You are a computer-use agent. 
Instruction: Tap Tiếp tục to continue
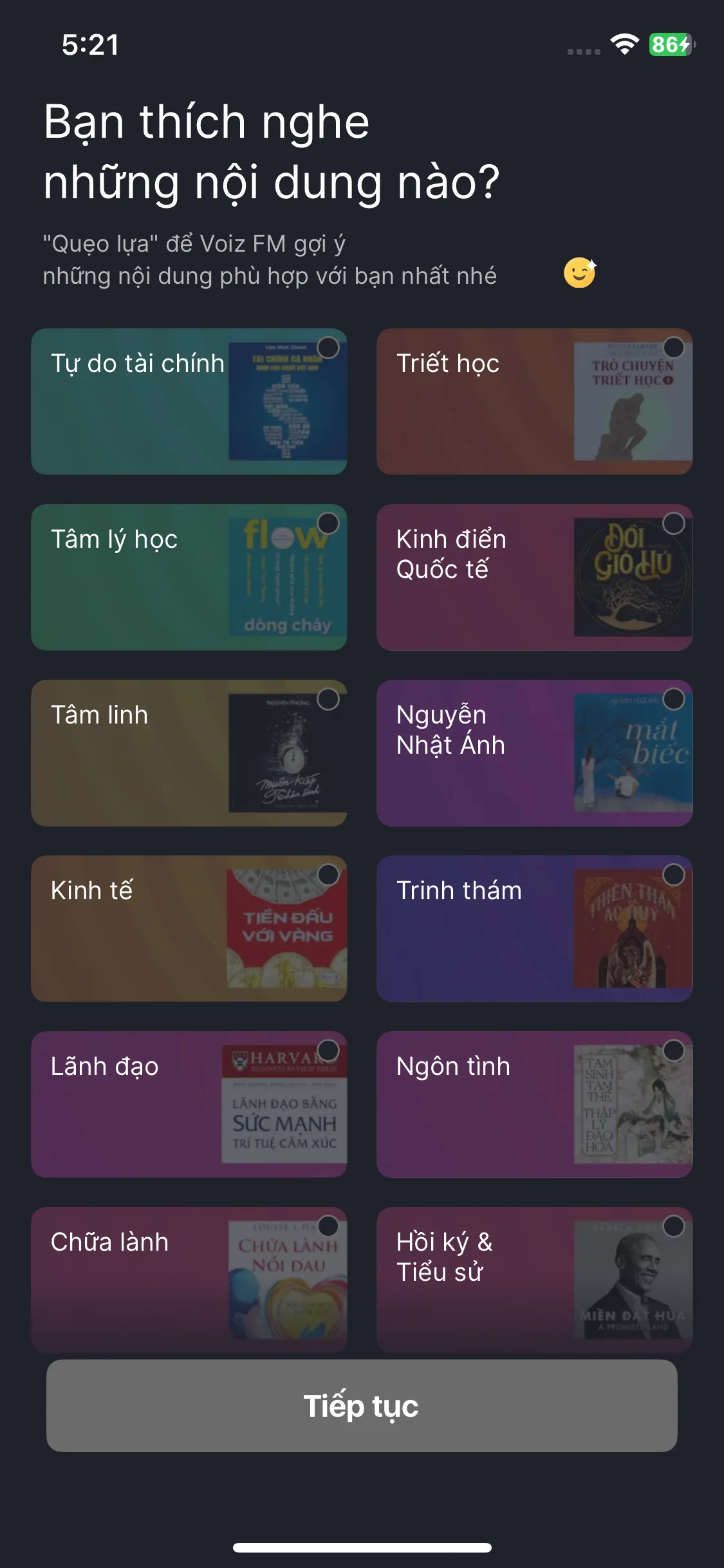click(362, 1406)
